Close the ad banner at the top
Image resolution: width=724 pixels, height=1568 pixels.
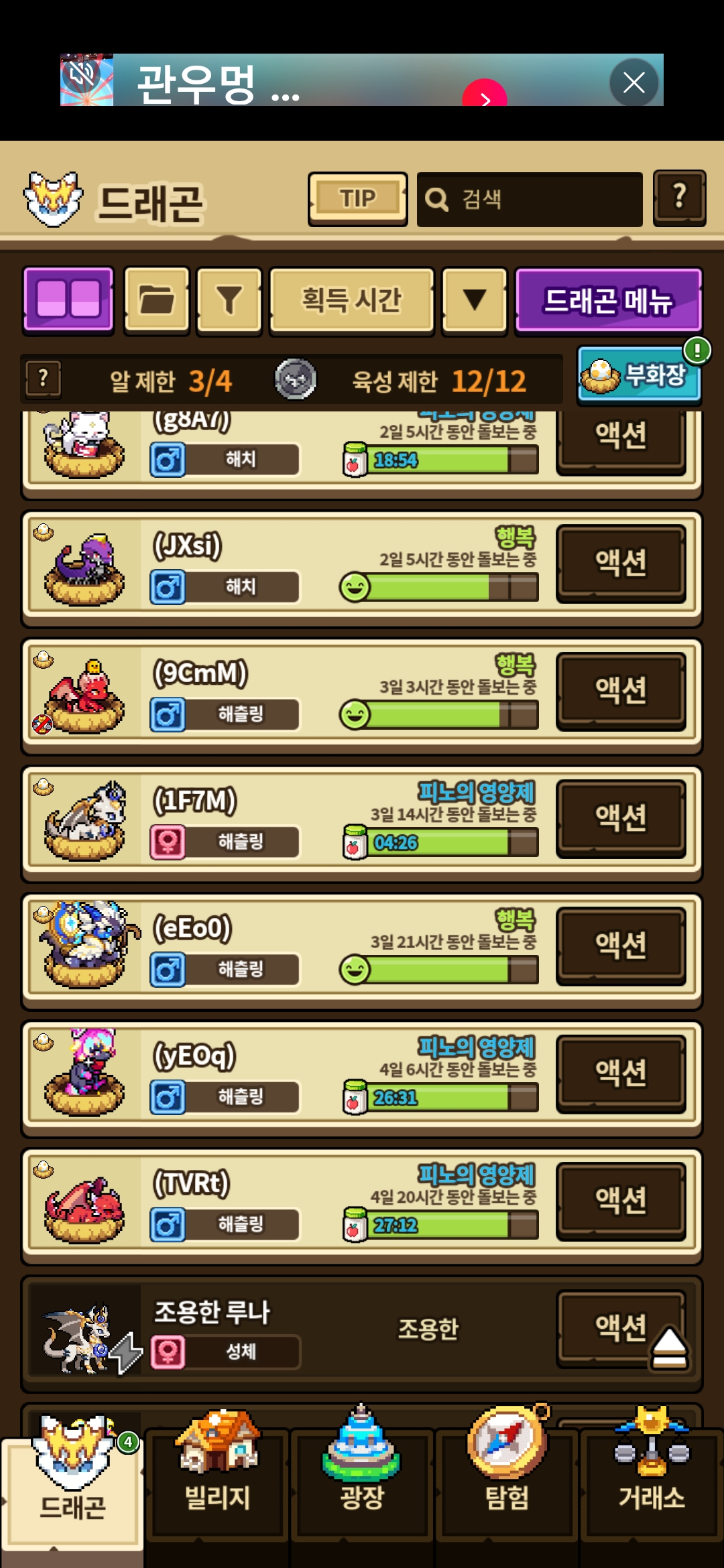633,82
